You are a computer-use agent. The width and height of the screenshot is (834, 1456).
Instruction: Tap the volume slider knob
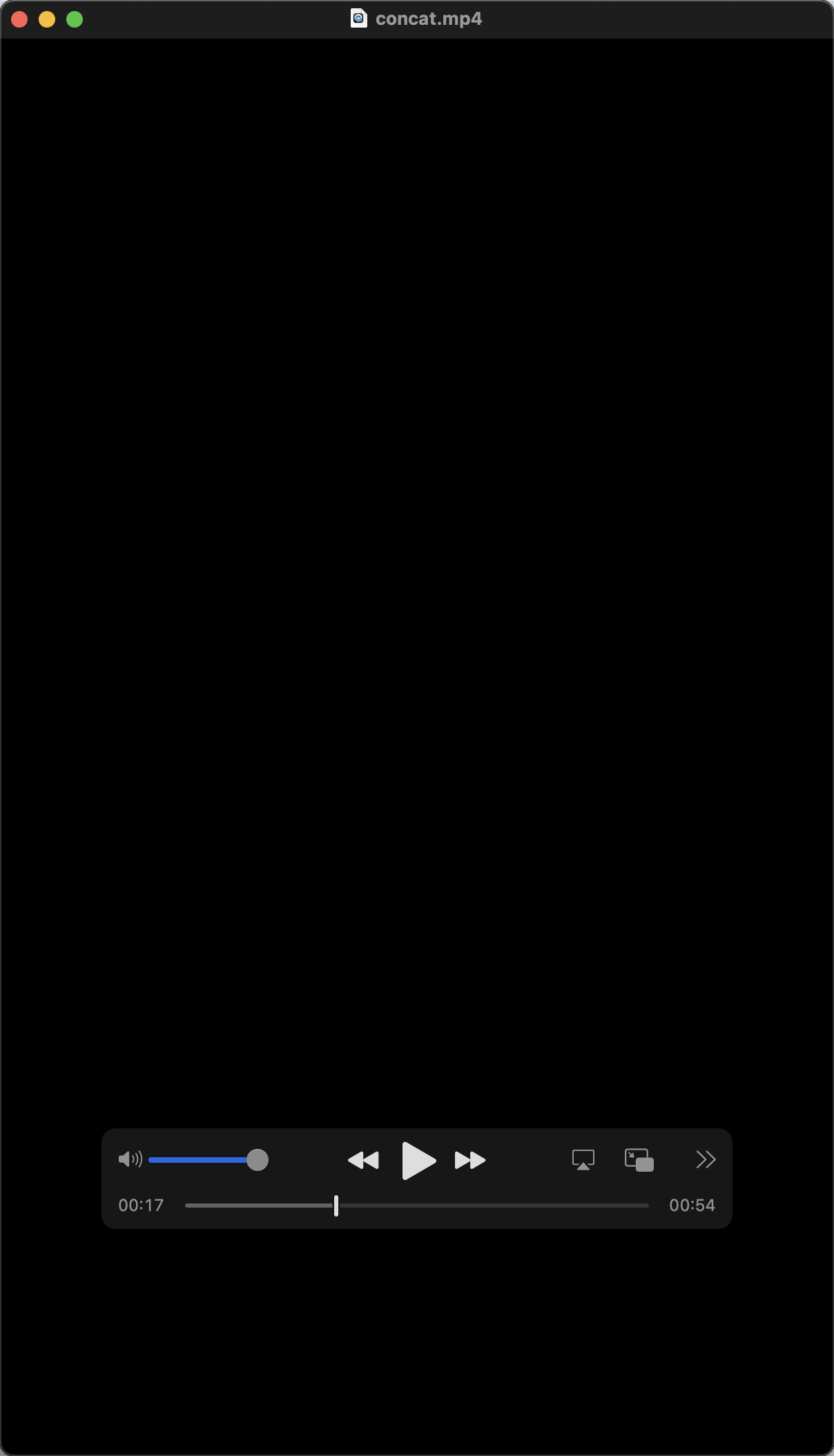pyautogui.click(x=258, y=1160)
